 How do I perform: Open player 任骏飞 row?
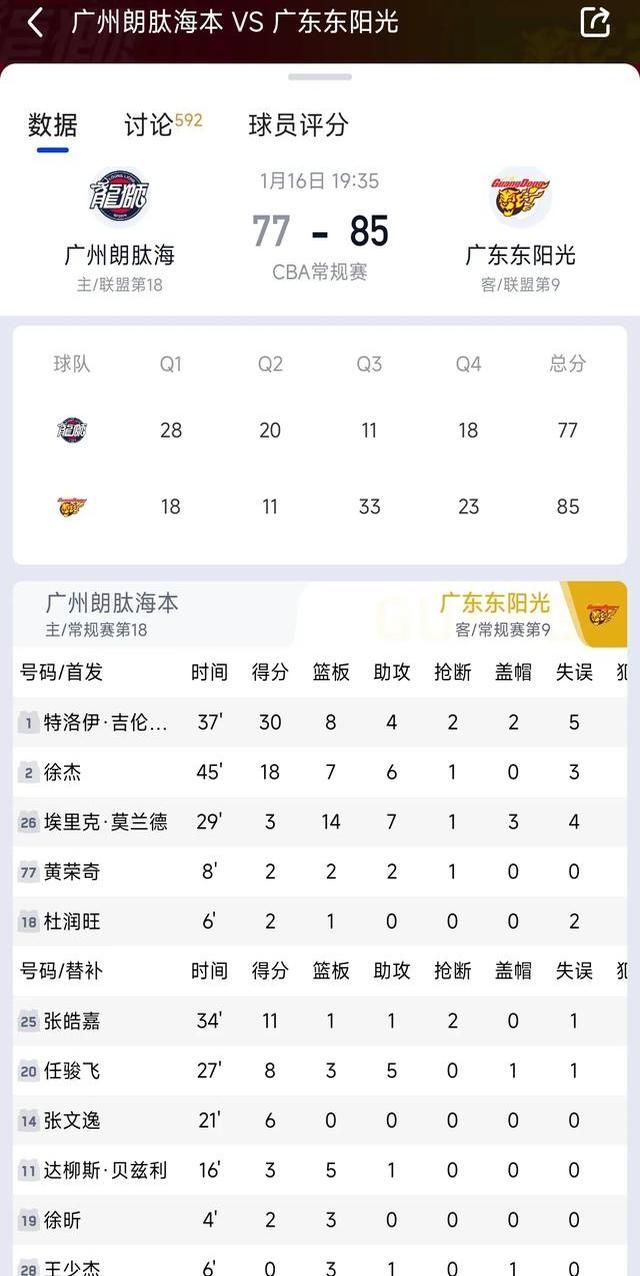coord(320,1071)
